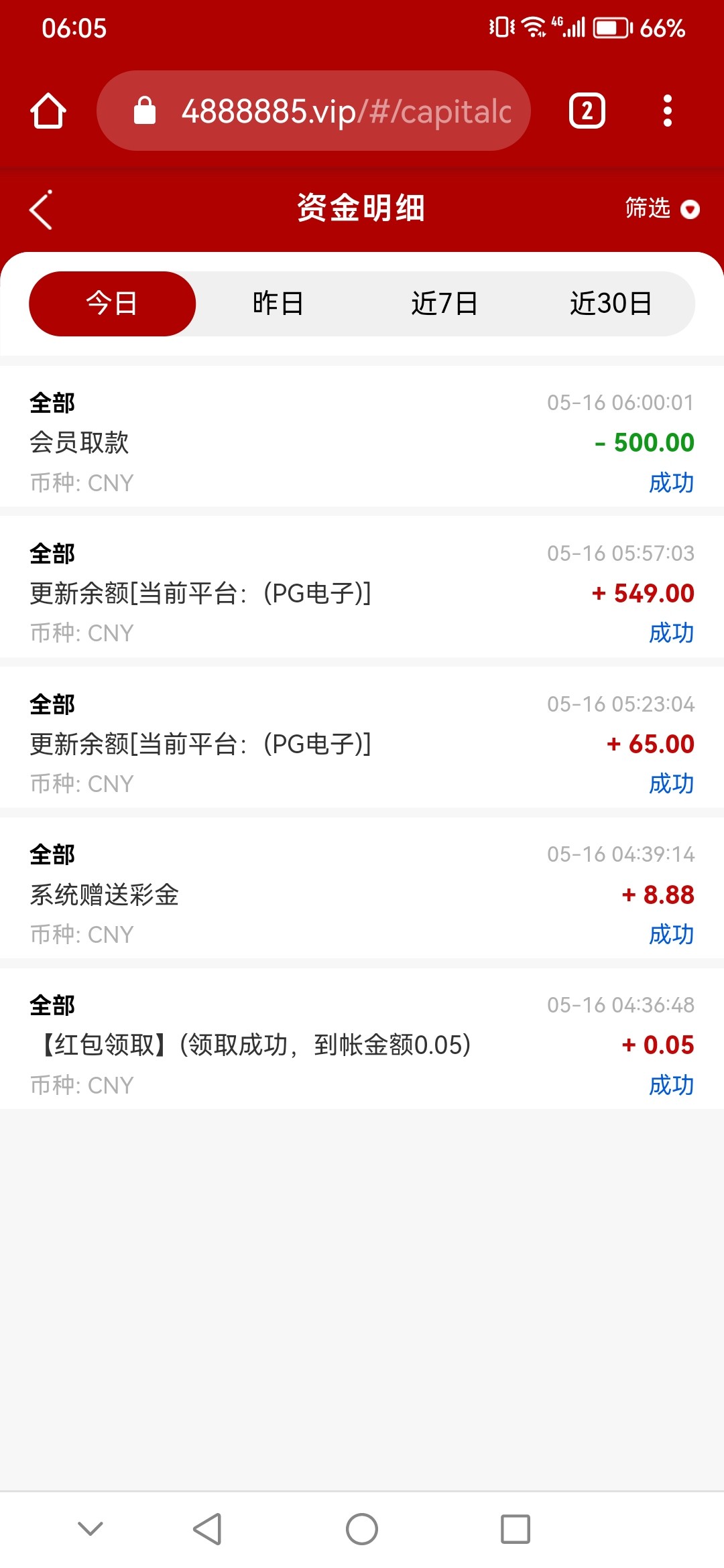724x1568 pixels.
Task: Select the 今日 tab
Action: [x=112, y=304]
